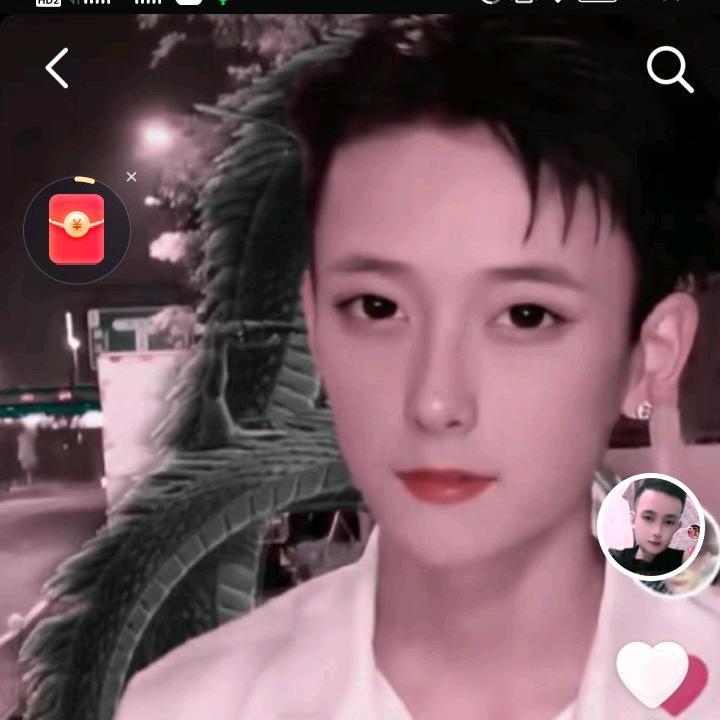The image size is (720, 720).
Task: Open search with the magnifier icon
Action: coord(669,70)
